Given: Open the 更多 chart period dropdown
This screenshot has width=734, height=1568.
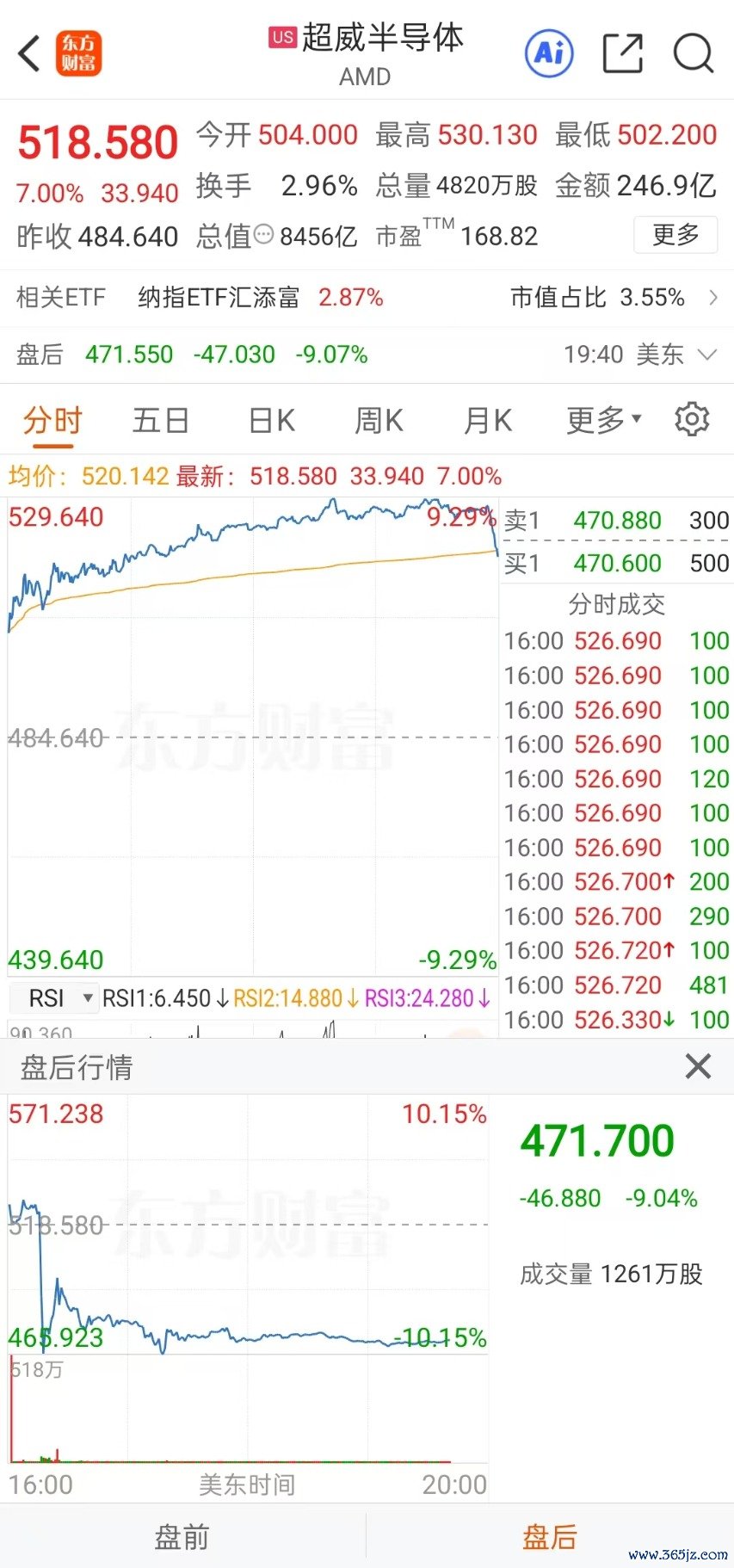Looking at the screenshot, I should tap(604, 421).
